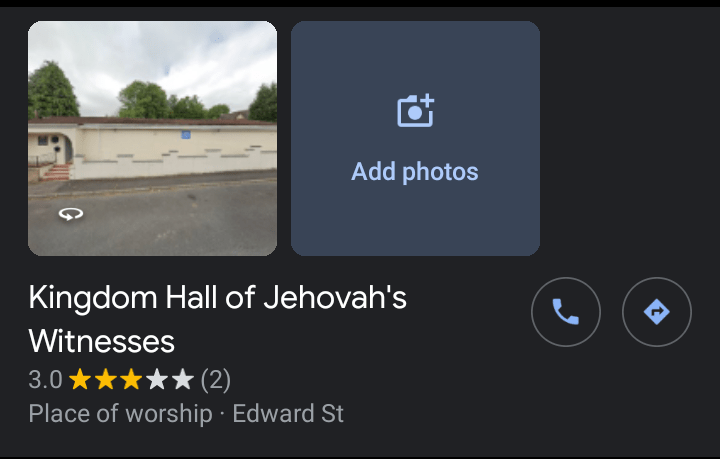
Task: Open Kingdom Hall of Jehovah's Witnesses details
Action: click(x=217, y=319)
